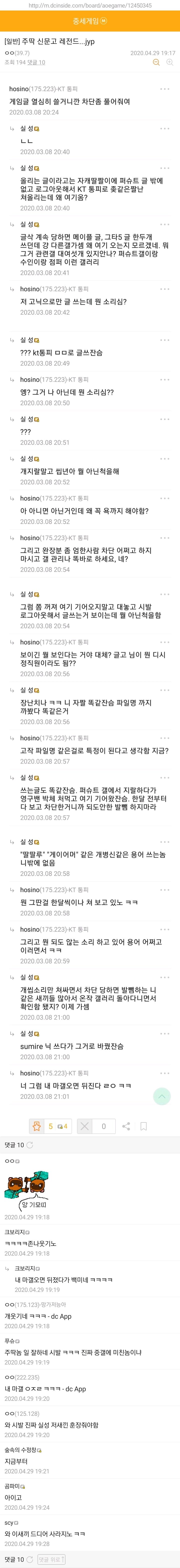Viewport: 180px width, 1568px height.
Task: Share this post
Action: click(126, 1126)
